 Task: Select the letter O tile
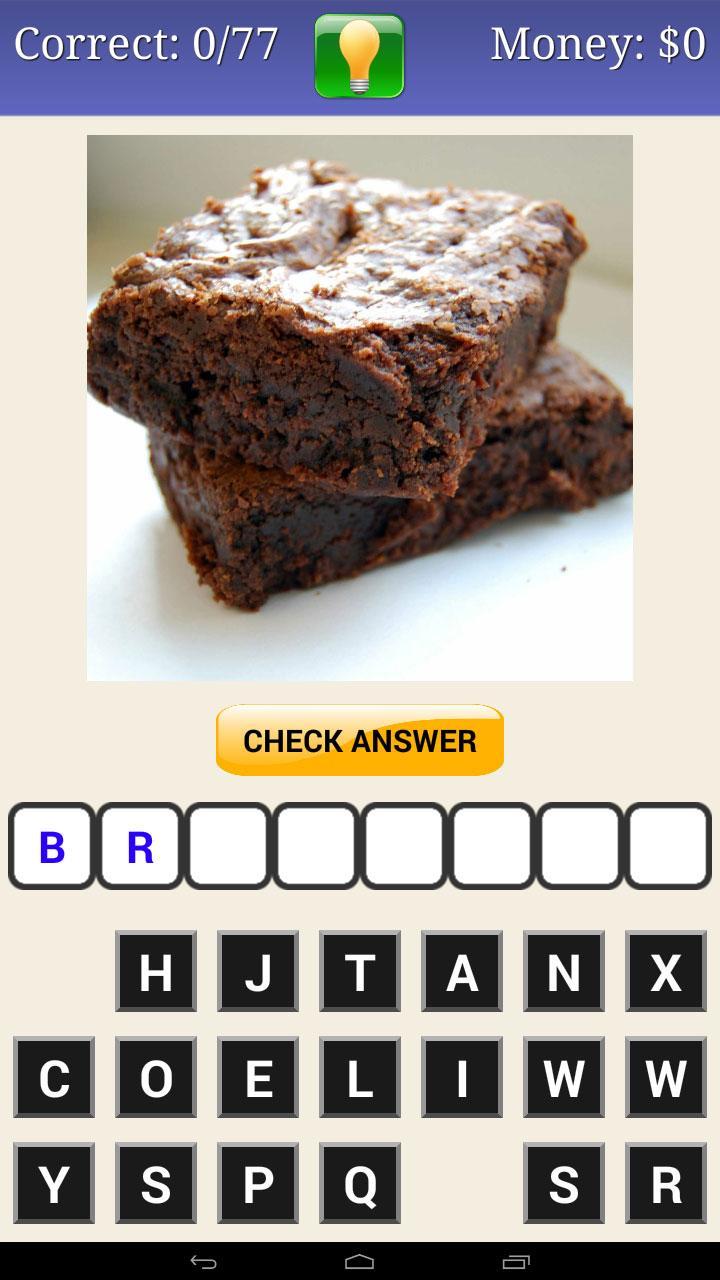point(156,1077)
